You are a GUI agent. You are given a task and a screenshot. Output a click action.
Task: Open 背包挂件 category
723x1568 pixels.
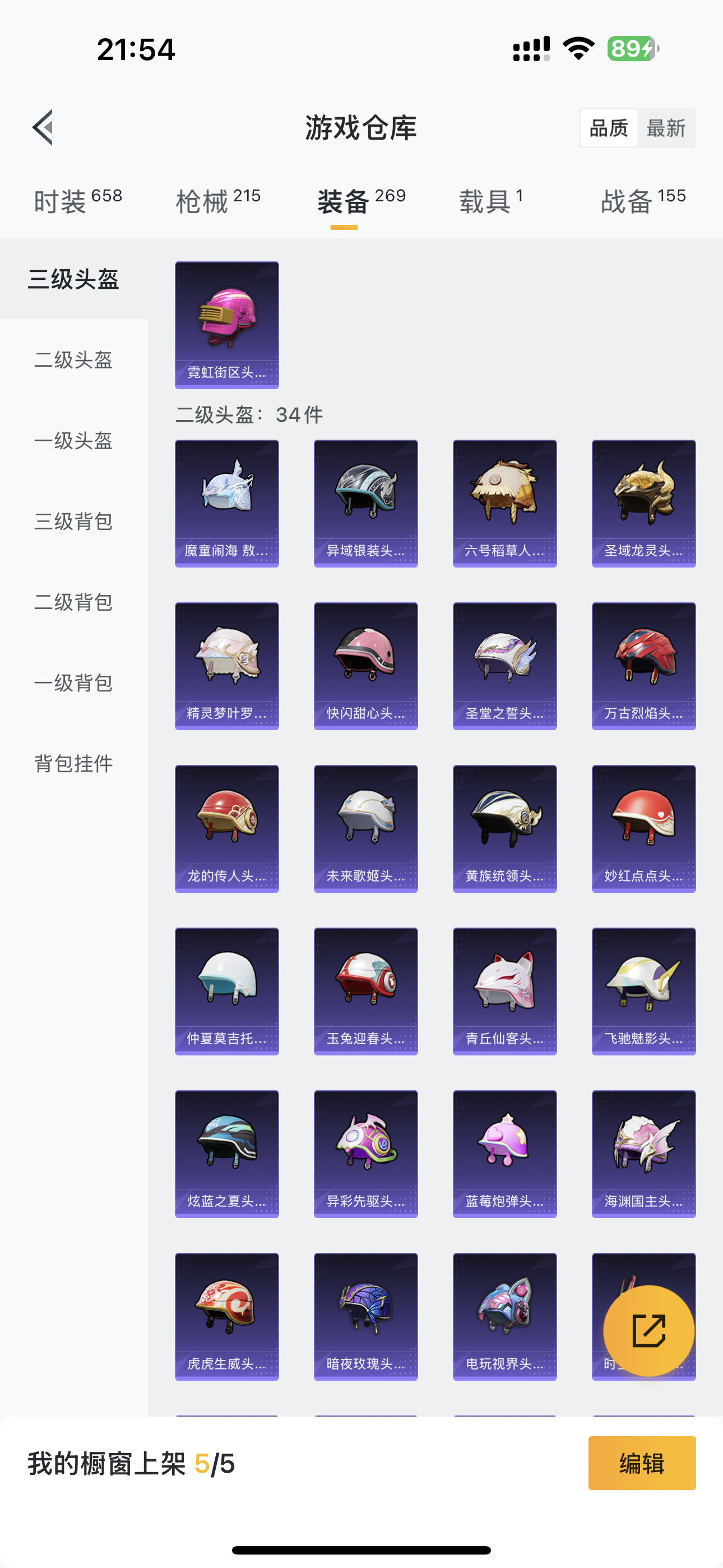point(73,763)
